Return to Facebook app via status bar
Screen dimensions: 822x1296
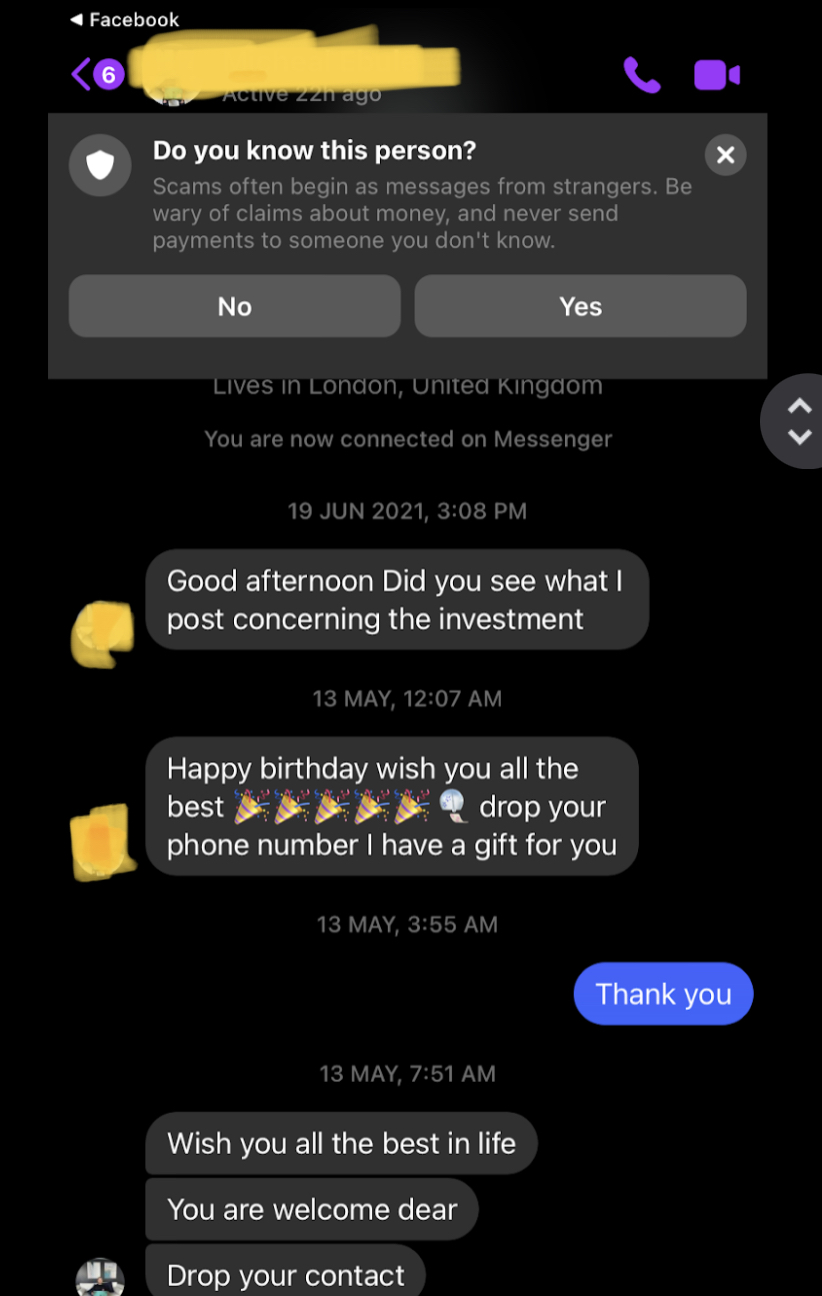pos(124,19)
